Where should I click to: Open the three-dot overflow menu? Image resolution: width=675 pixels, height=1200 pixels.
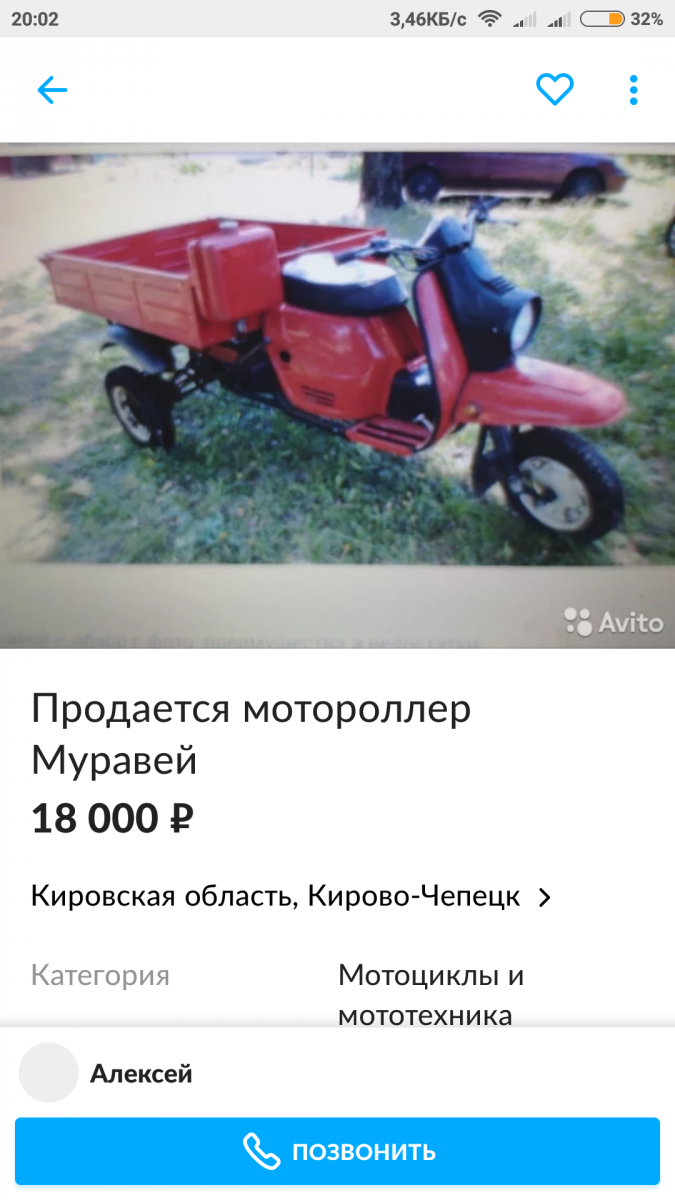[x=633, y=91]
